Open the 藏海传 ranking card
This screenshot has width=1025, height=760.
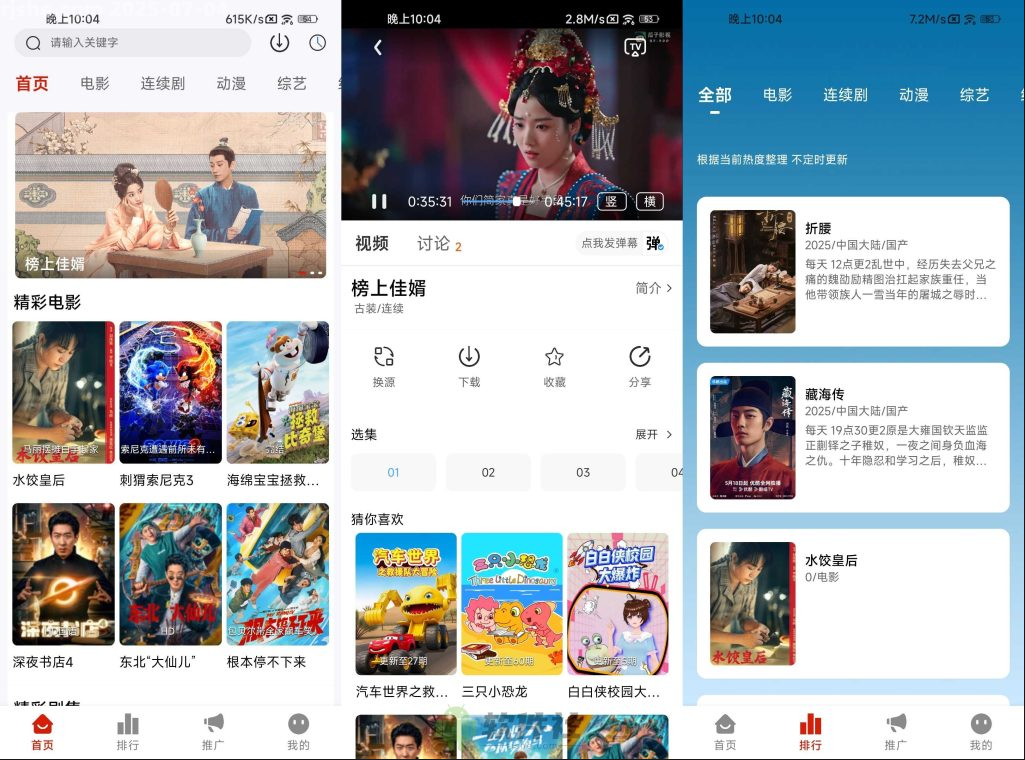click(x=852, y=437)
